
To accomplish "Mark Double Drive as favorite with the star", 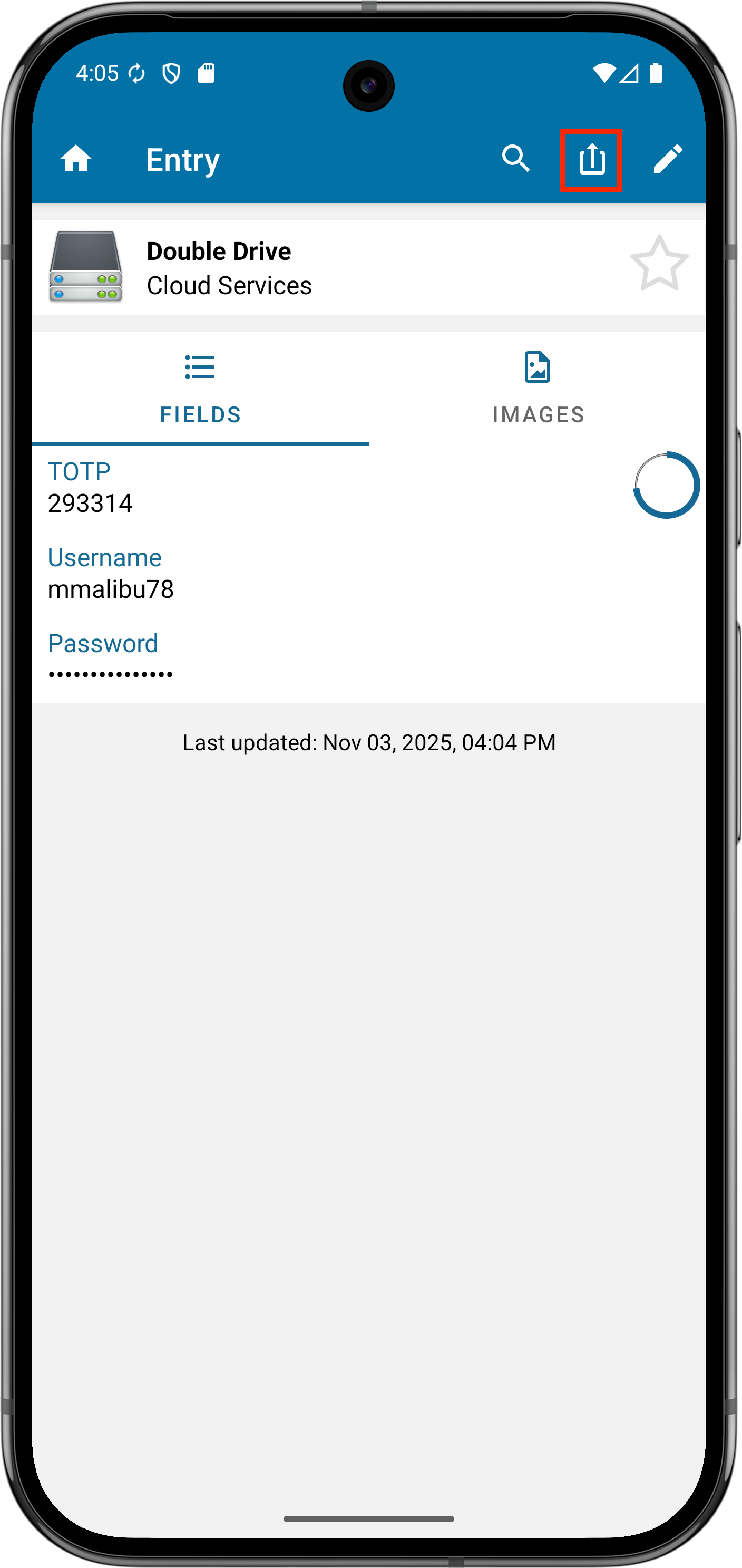I will click(659, 264).
